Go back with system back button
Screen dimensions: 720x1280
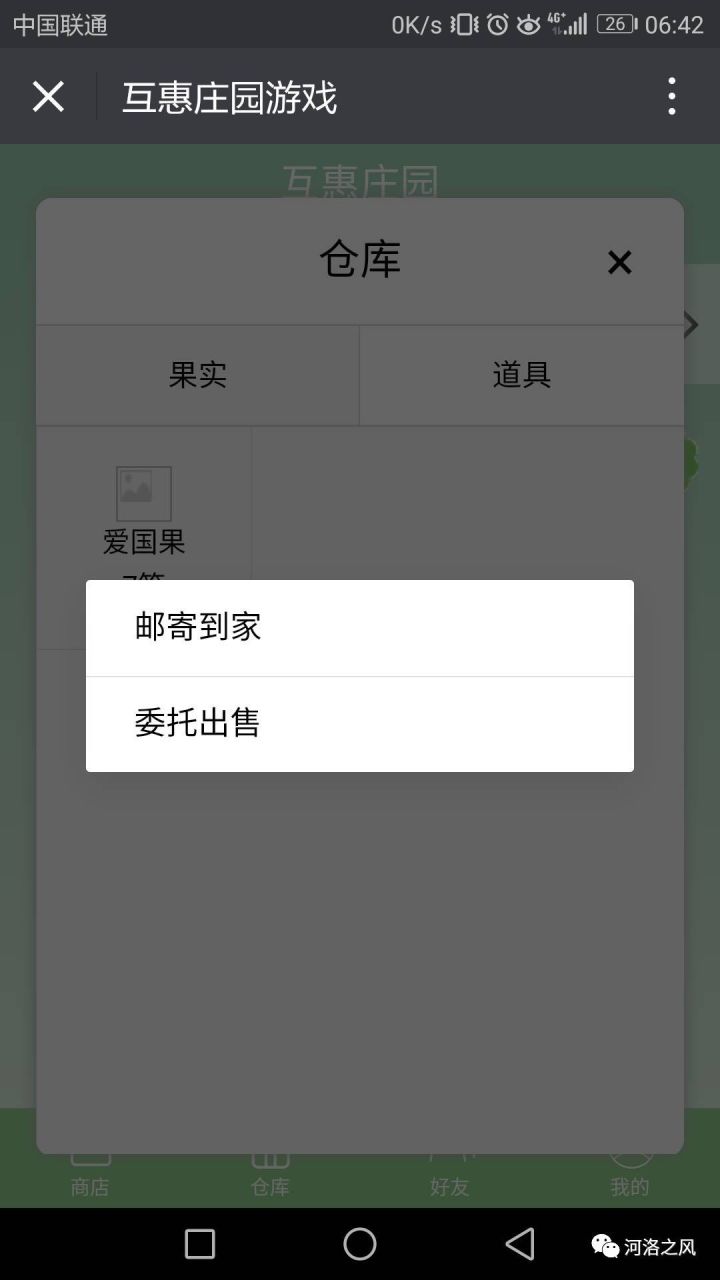520,1244
